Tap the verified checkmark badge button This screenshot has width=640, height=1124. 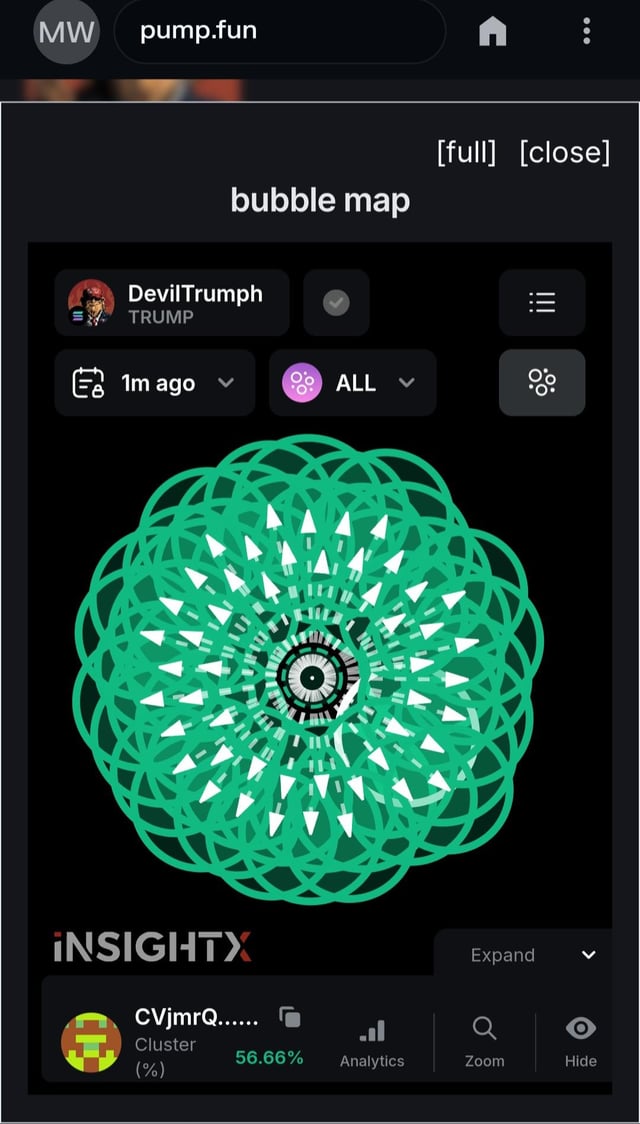click(x=336, y=303)
